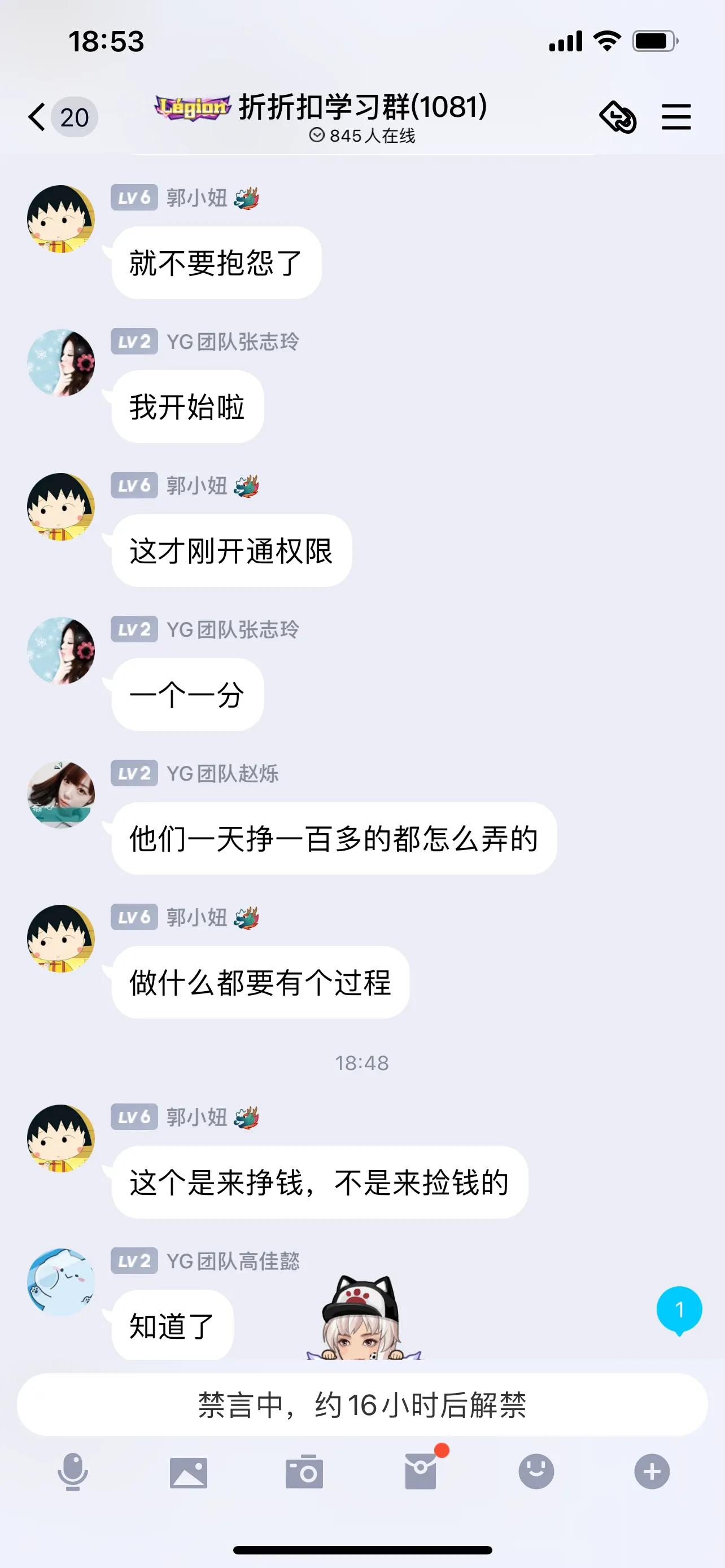The image size is (725, 1568).
Task: Tap the back arrow showing 20 unread chats
Action: coord(61,116)
